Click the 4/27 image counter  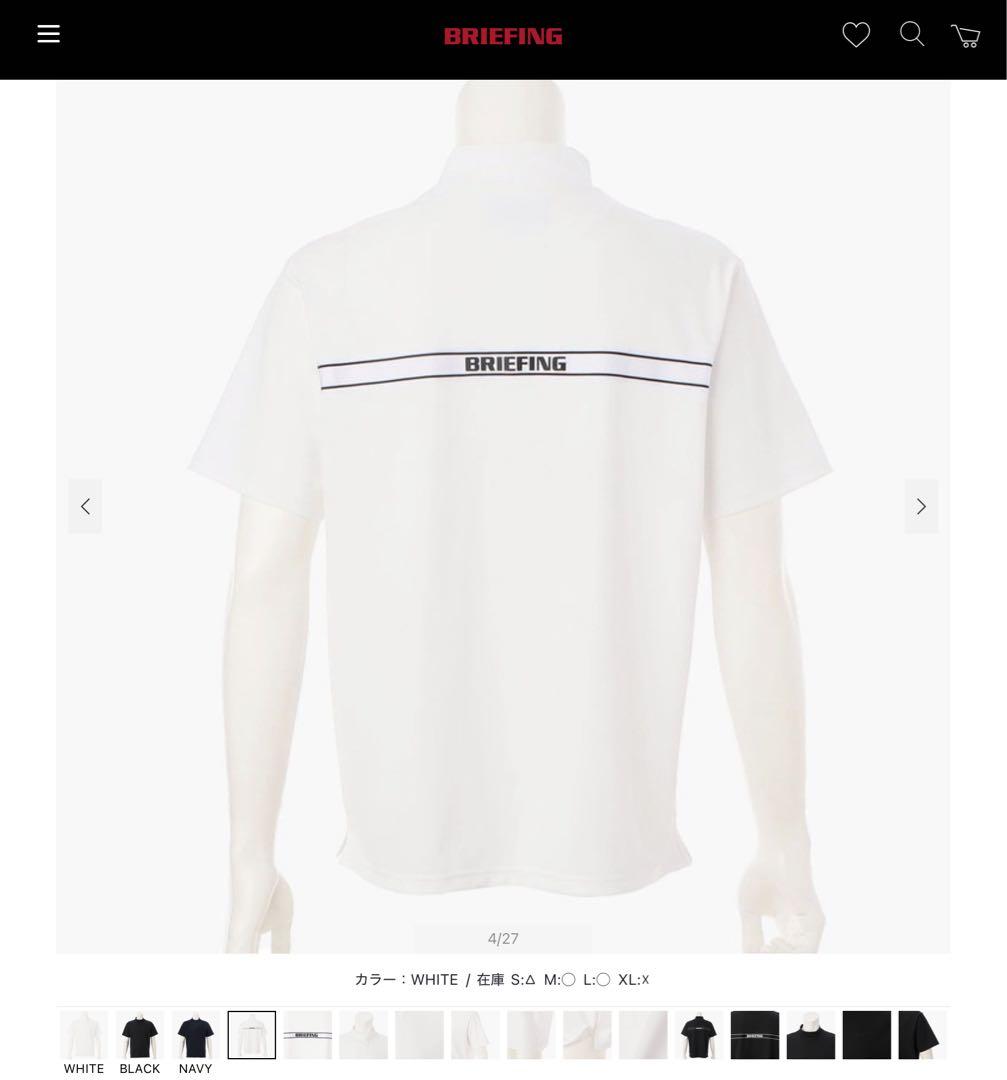pyautogui.click(x=503, y=938)
